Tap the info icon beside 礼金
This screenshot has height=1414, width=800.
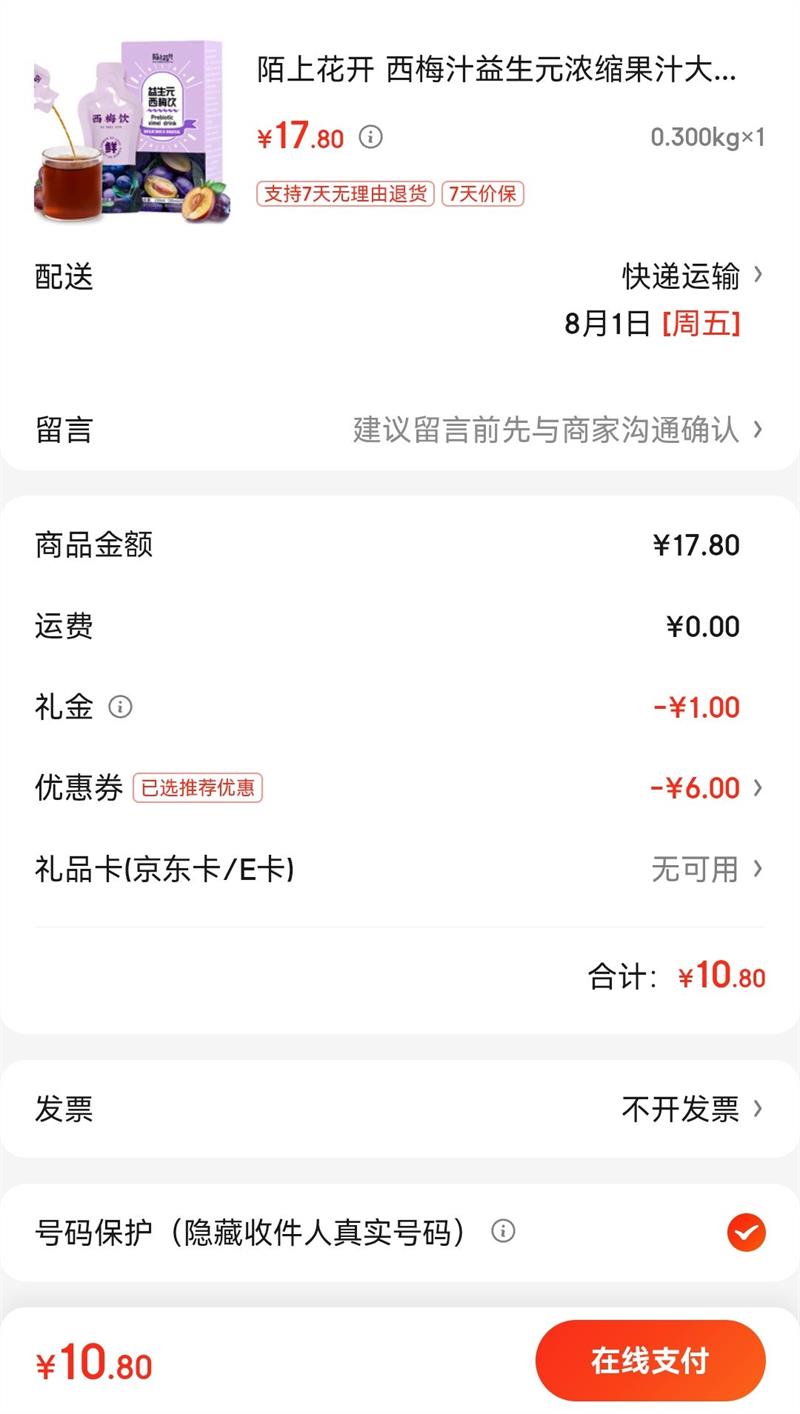(x=120, y=707)
